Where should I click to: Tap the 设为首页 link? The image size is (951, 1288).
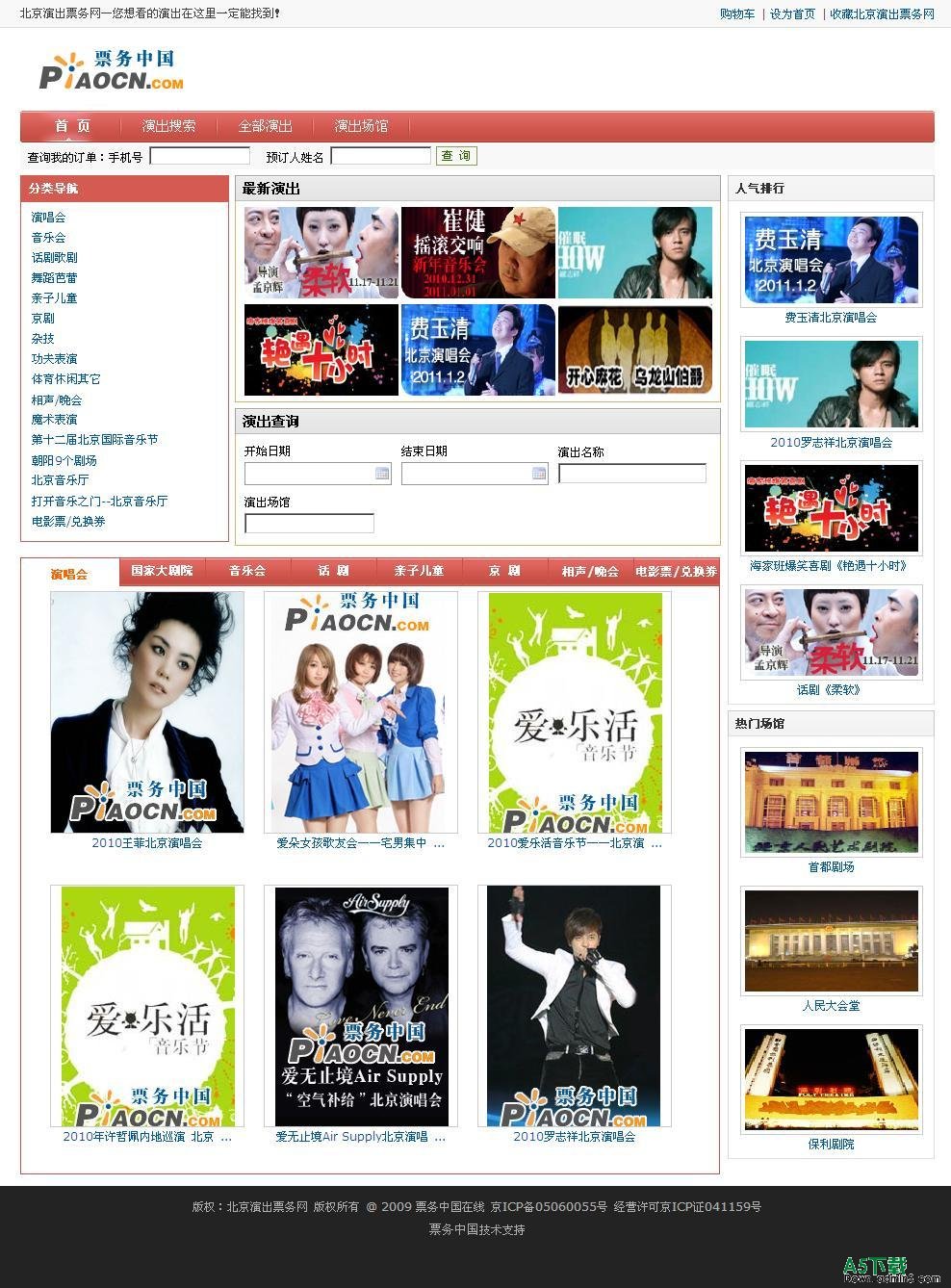[792, 14]
